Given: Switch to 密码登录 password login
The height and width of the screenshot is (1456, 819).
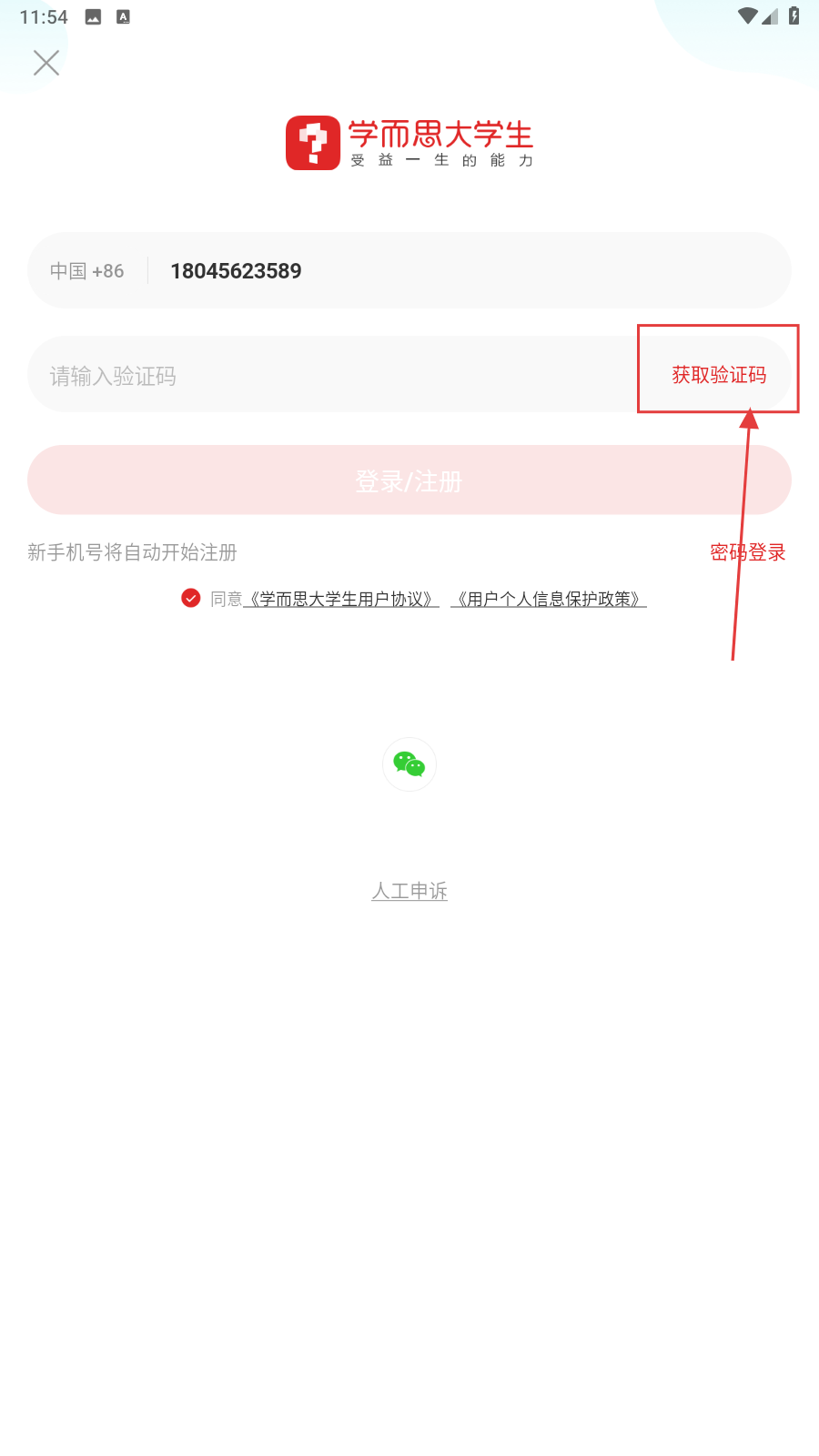Looking at the screenshot, I should tap(747, 552).
